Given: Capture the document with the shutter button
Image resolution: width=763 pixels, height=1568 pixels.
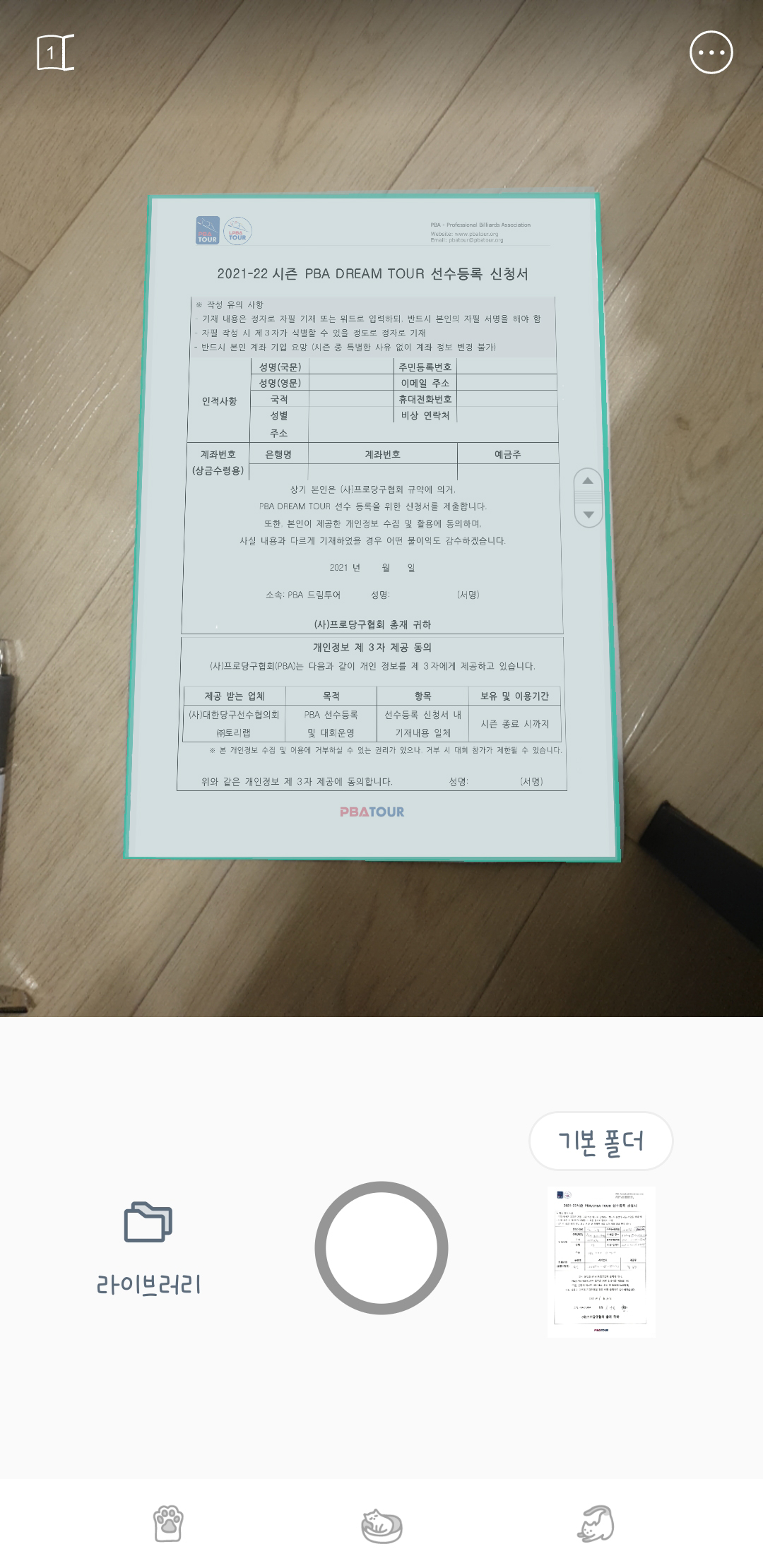Looking at the screenshot, I should (381, 1247).
